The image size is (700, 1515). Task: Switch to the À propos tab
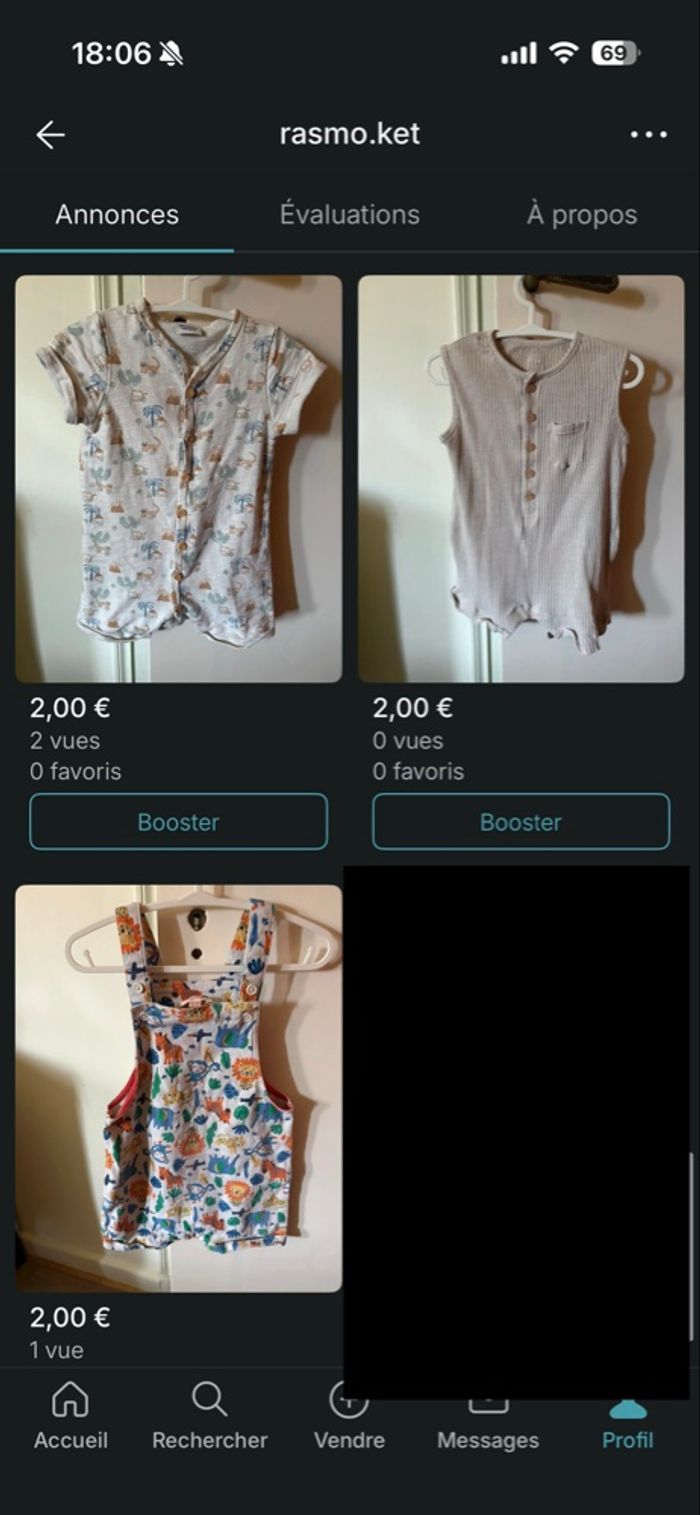coord(581,214)
